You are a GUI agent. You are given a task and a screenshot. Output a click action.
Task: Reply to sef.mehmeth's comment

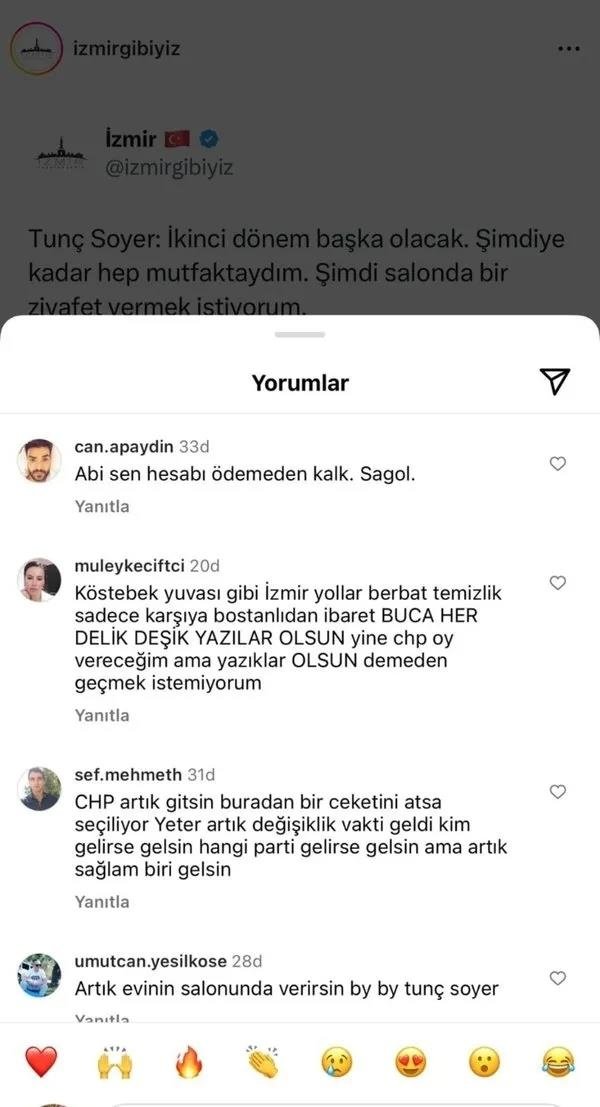click(102, 901)
